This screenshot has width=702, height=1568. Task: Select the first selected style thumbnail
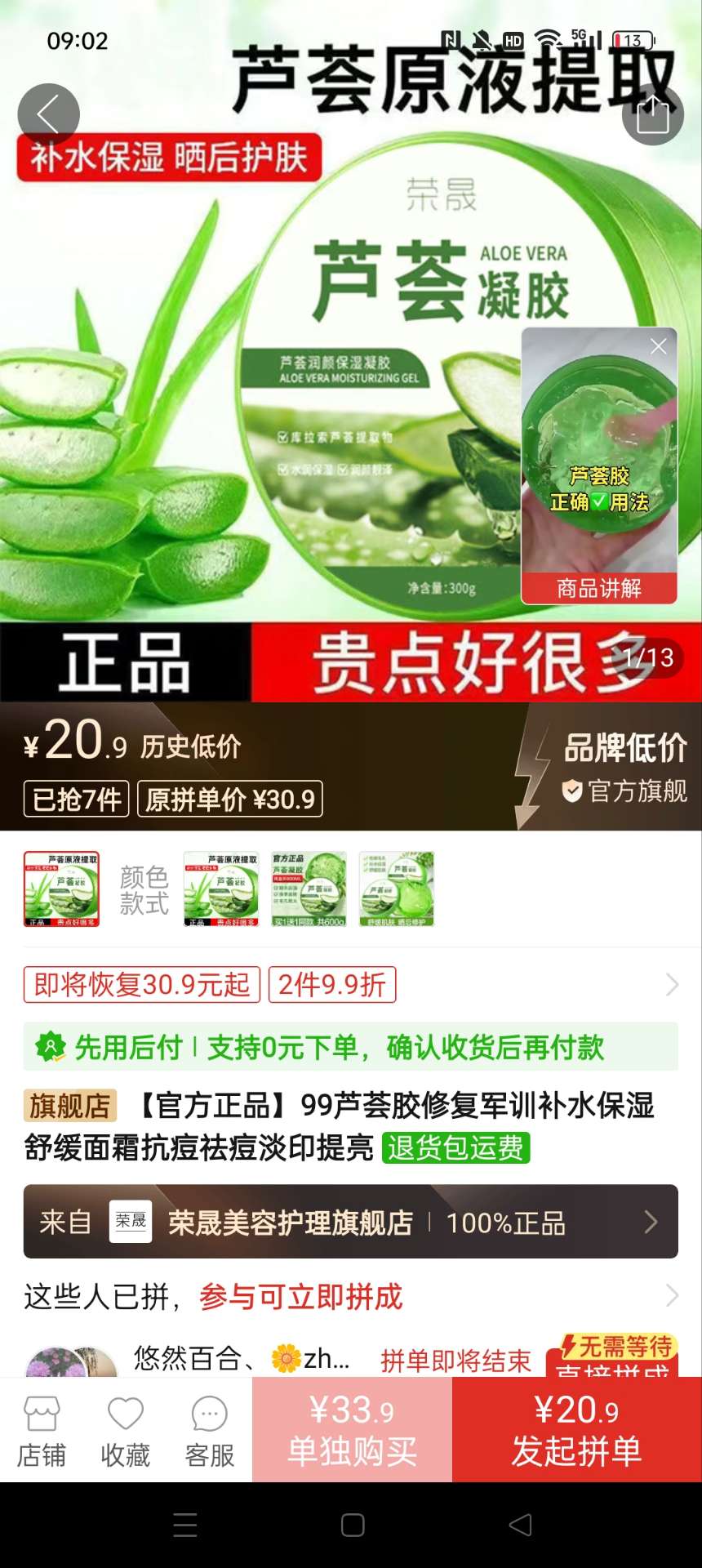point(61,889)
